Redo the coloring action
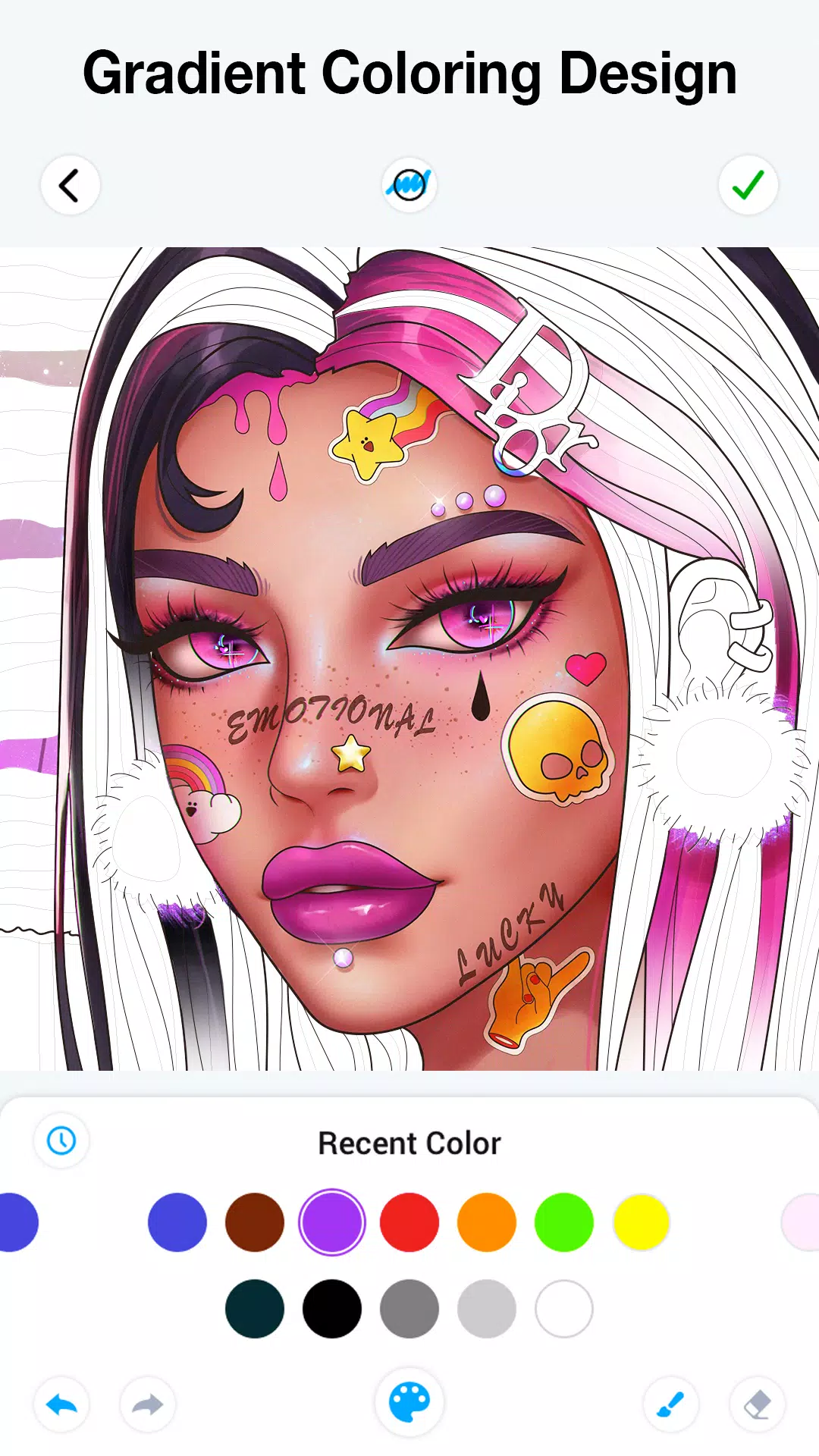 (x=148, y=1405)
